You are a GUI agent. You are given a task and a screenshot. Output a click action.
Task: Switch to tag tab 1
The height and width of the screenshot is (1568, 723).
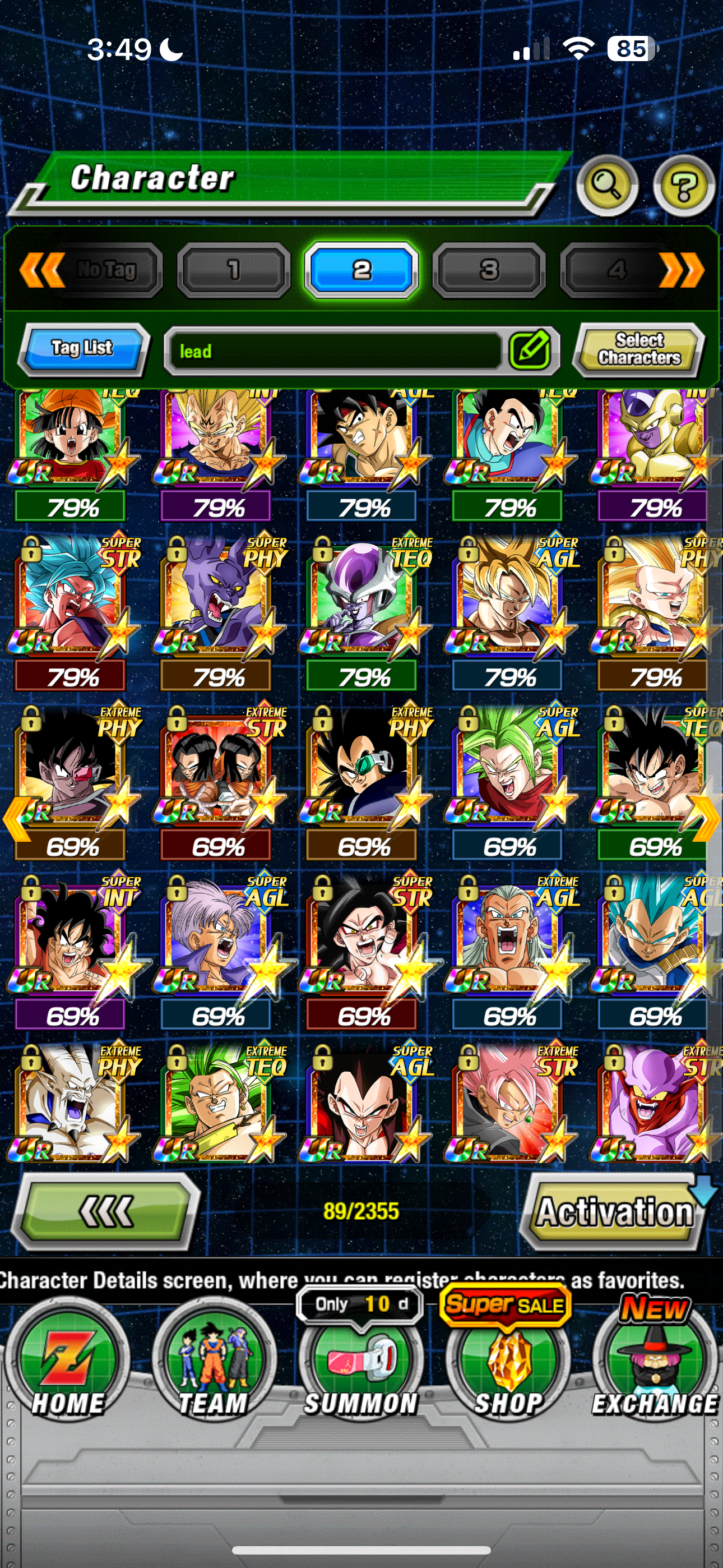(234, 270)
